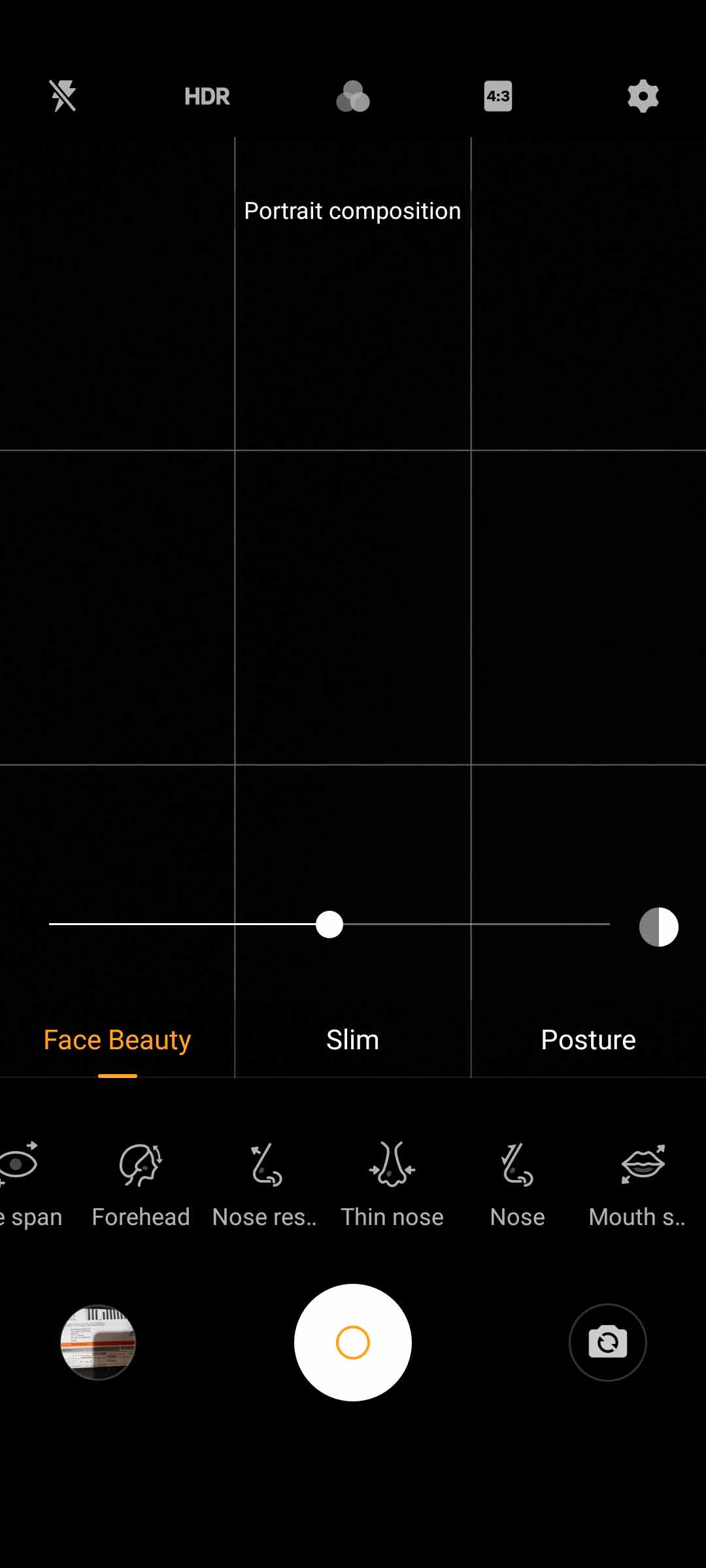
Task: Change the 4:3 aspect ratio
Action: tap(498, 96)
